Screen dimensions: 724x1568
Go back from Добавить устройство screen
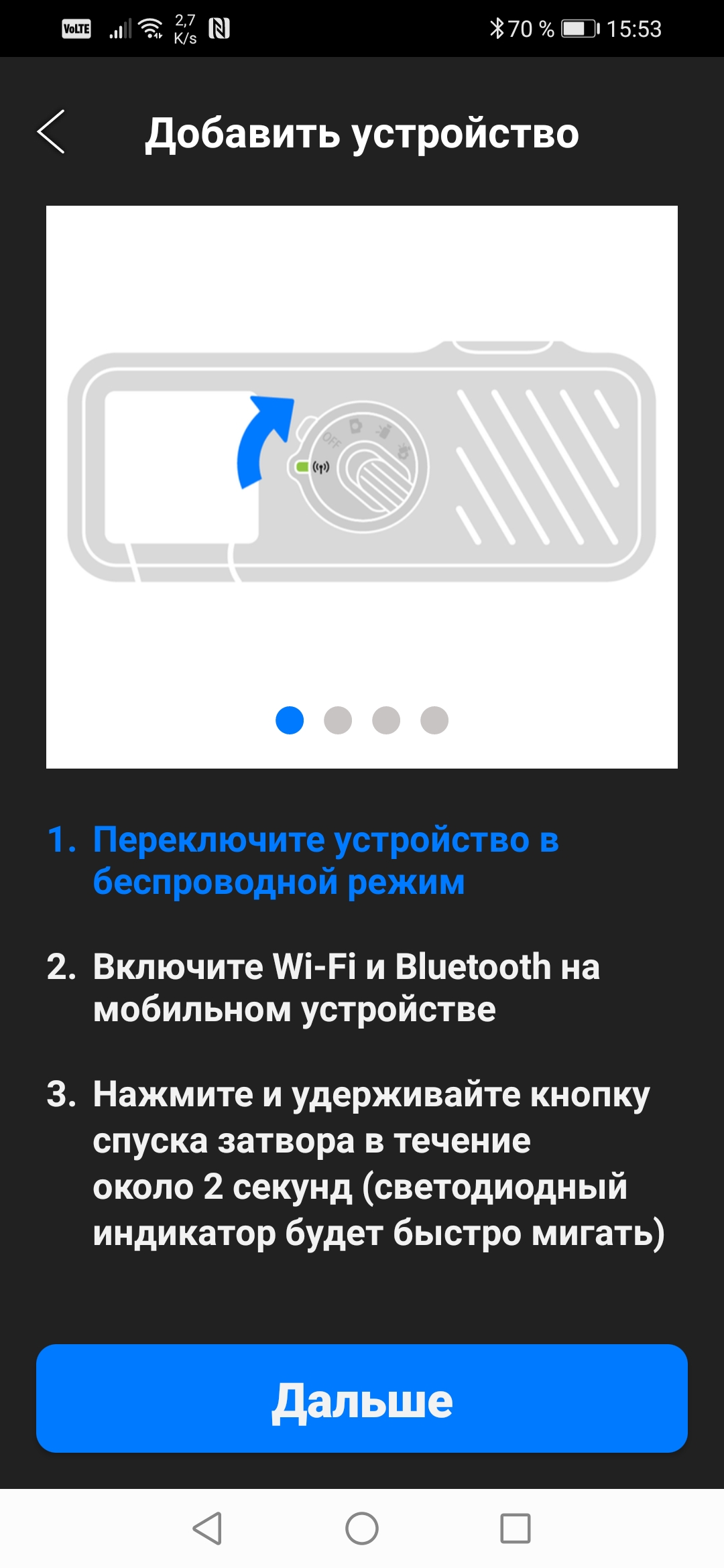(52, 132)
